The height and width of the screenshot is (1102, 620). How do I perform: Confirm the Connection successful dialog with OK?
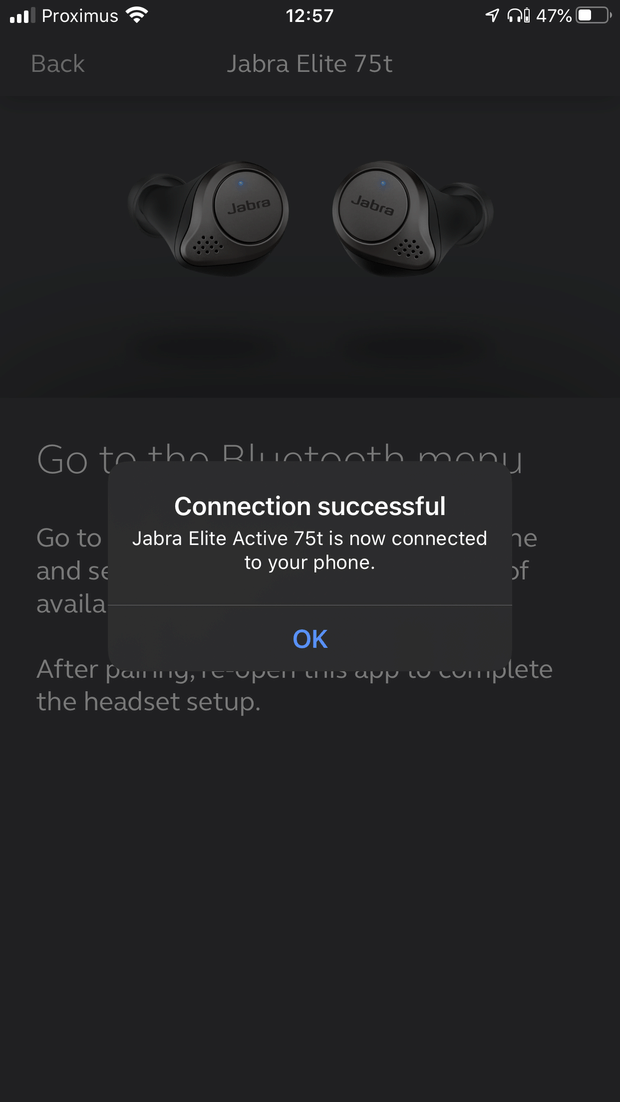click(x=310, y=639)
